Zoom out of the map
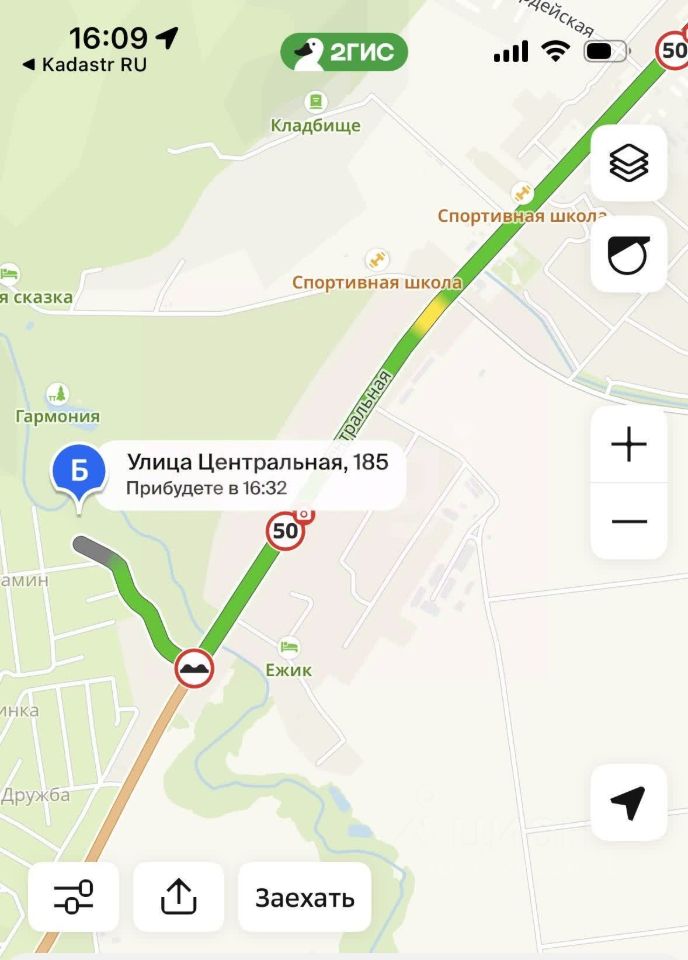Viewport: 688px width, 960px height. point(628,521)
